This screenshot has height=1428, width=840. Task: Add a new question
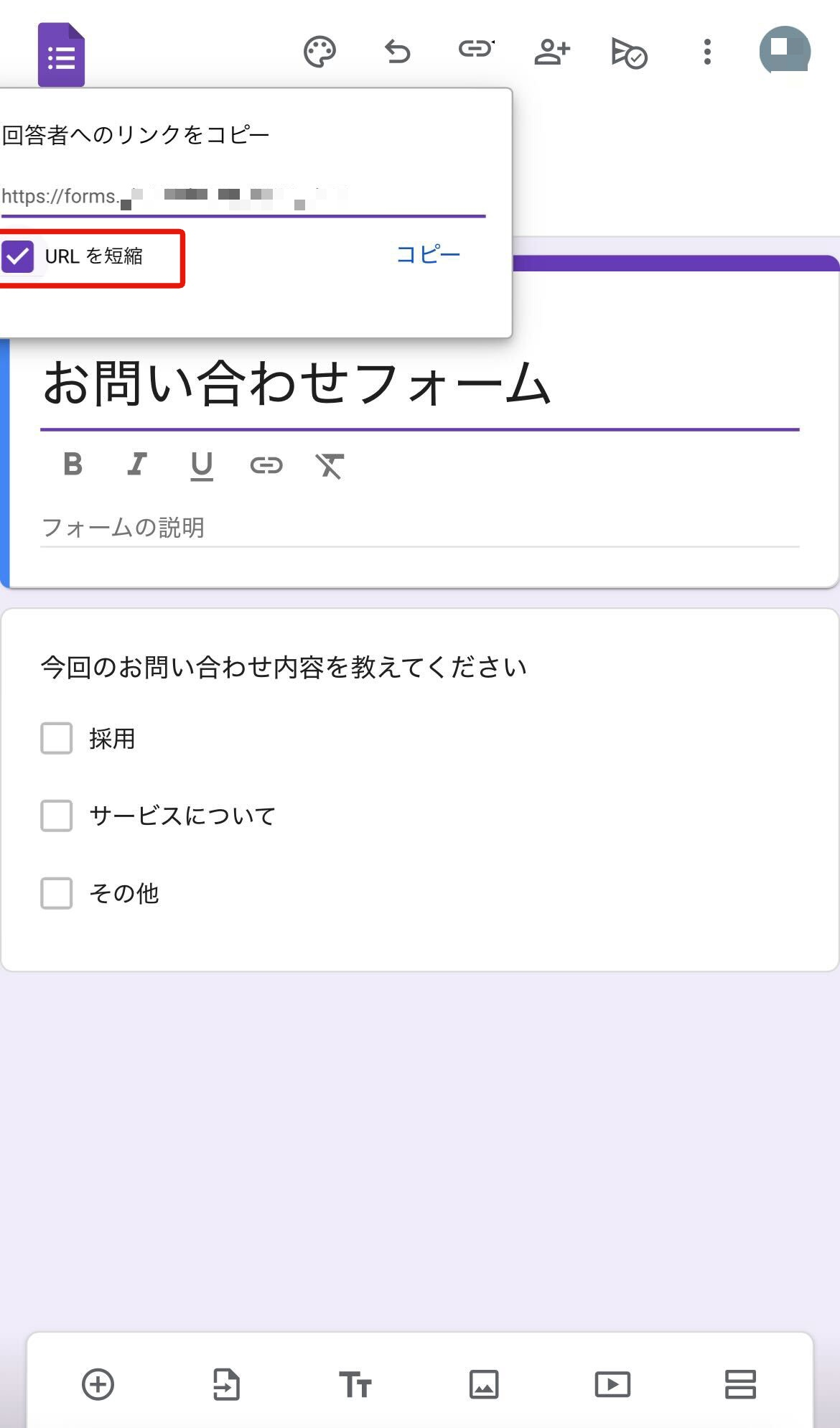[98, 1383]
